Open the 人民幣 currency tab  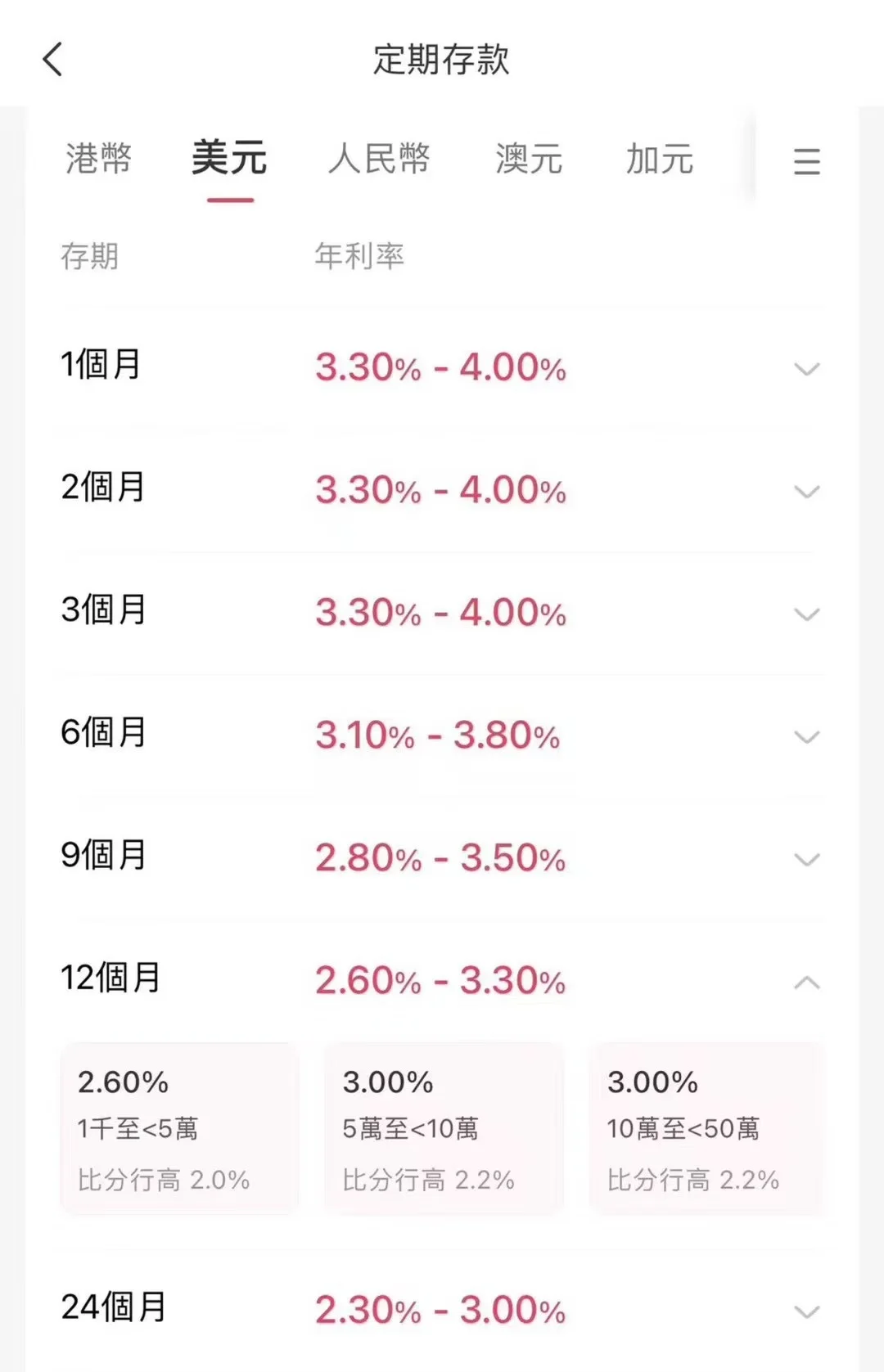(x=381, y=160)
